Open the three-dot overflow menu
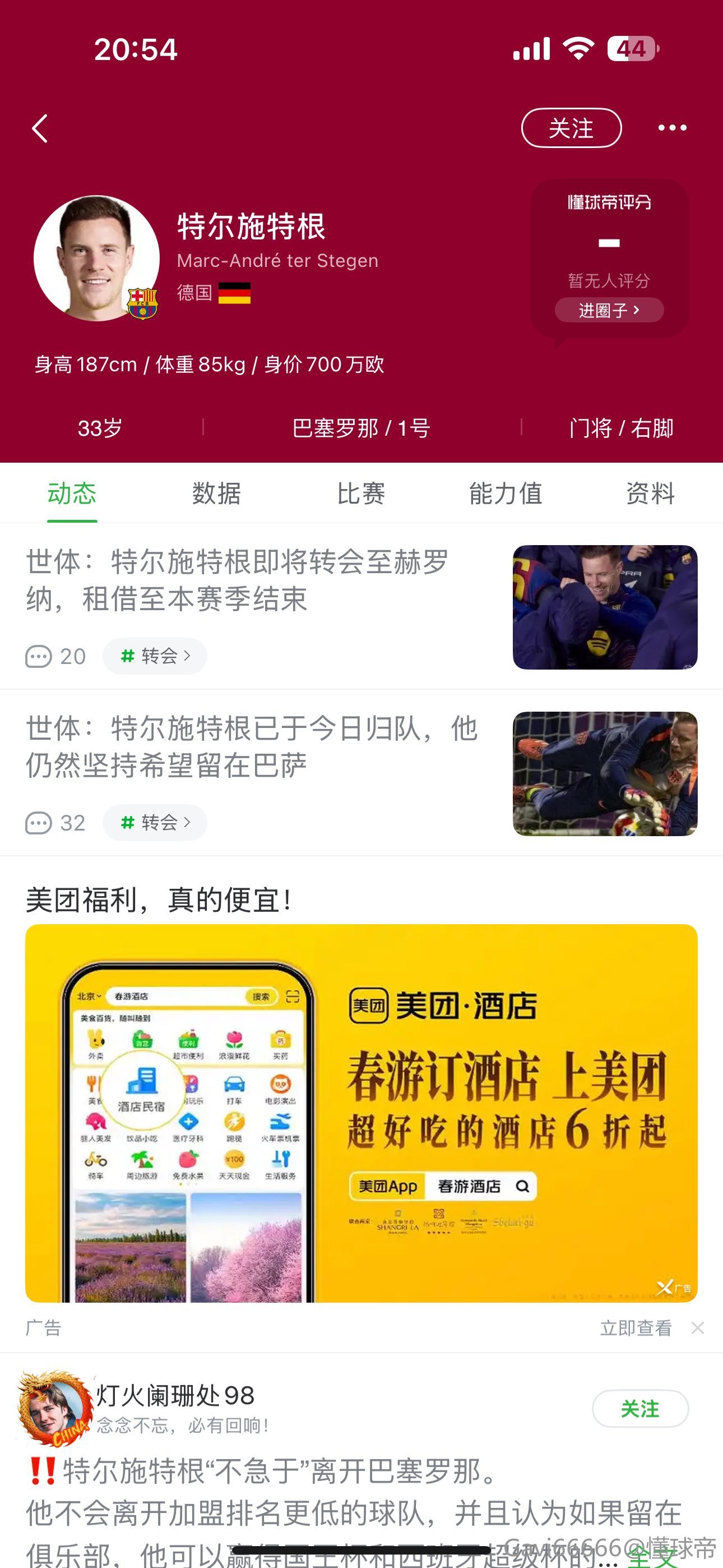This screenshot has height=1568, width=723. (x=672, y=128)
